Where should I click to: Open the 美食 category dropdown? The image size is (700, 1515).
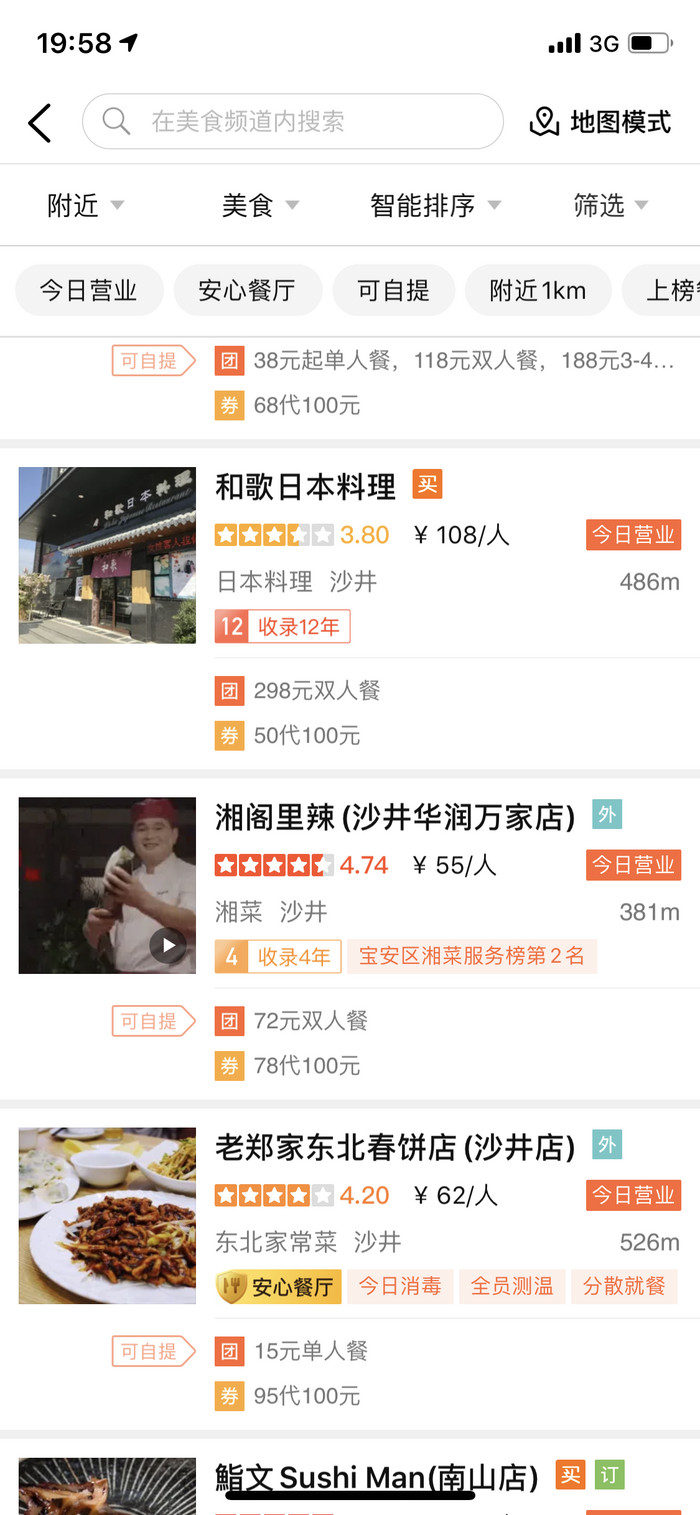[x=260, y=206]
